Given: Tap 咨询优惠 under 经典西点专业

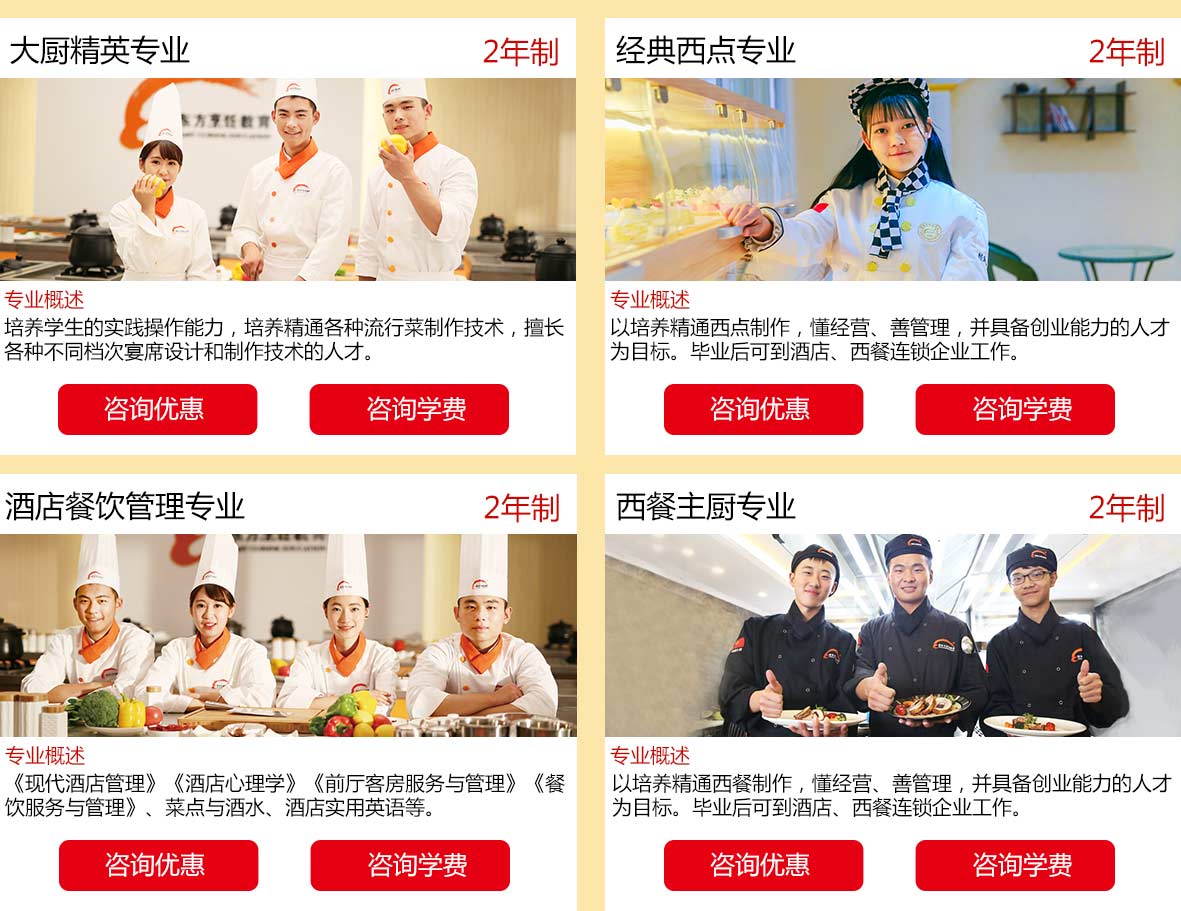Looking at the screenshot, I should tap(763, 409).
